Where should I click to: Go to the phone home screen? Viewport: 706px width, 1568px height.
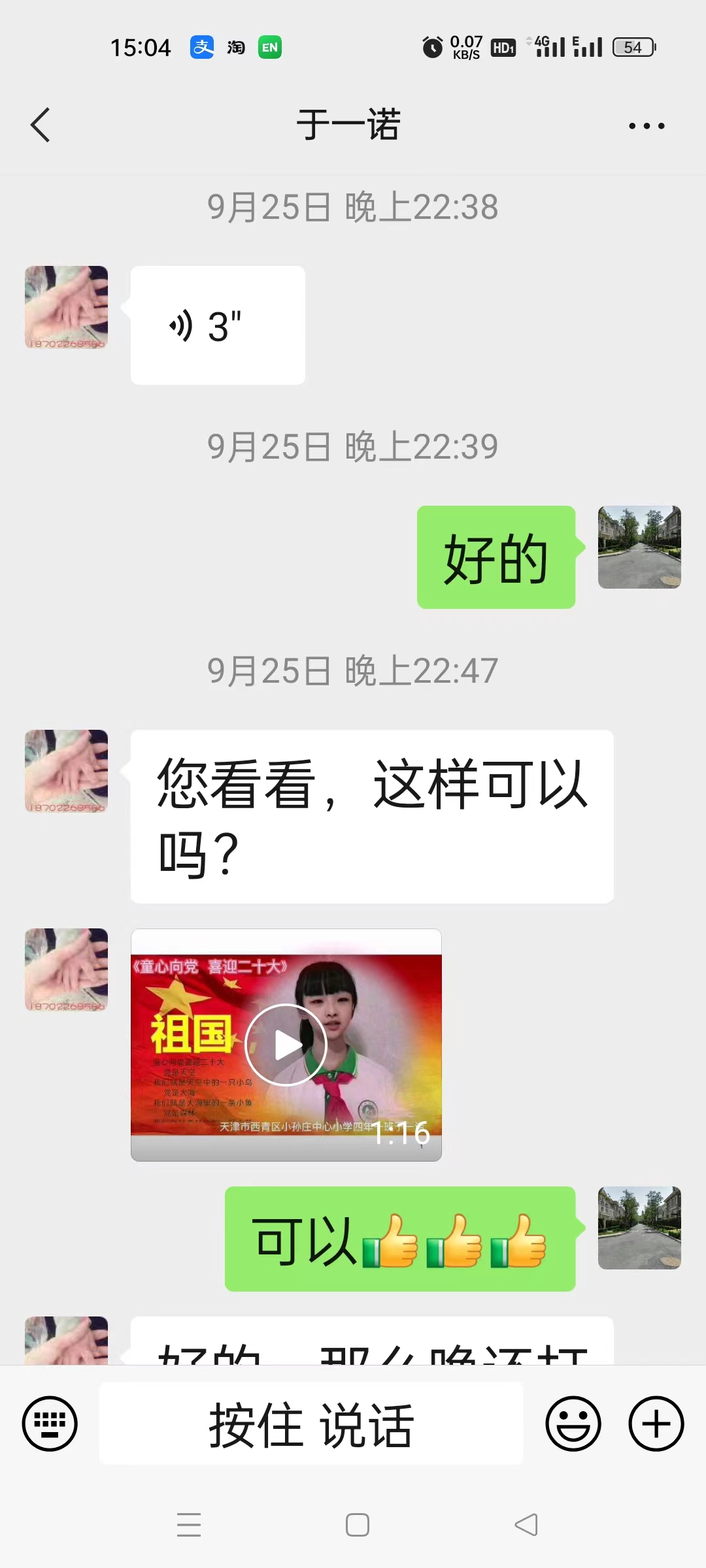click(x=358, y=1525)
